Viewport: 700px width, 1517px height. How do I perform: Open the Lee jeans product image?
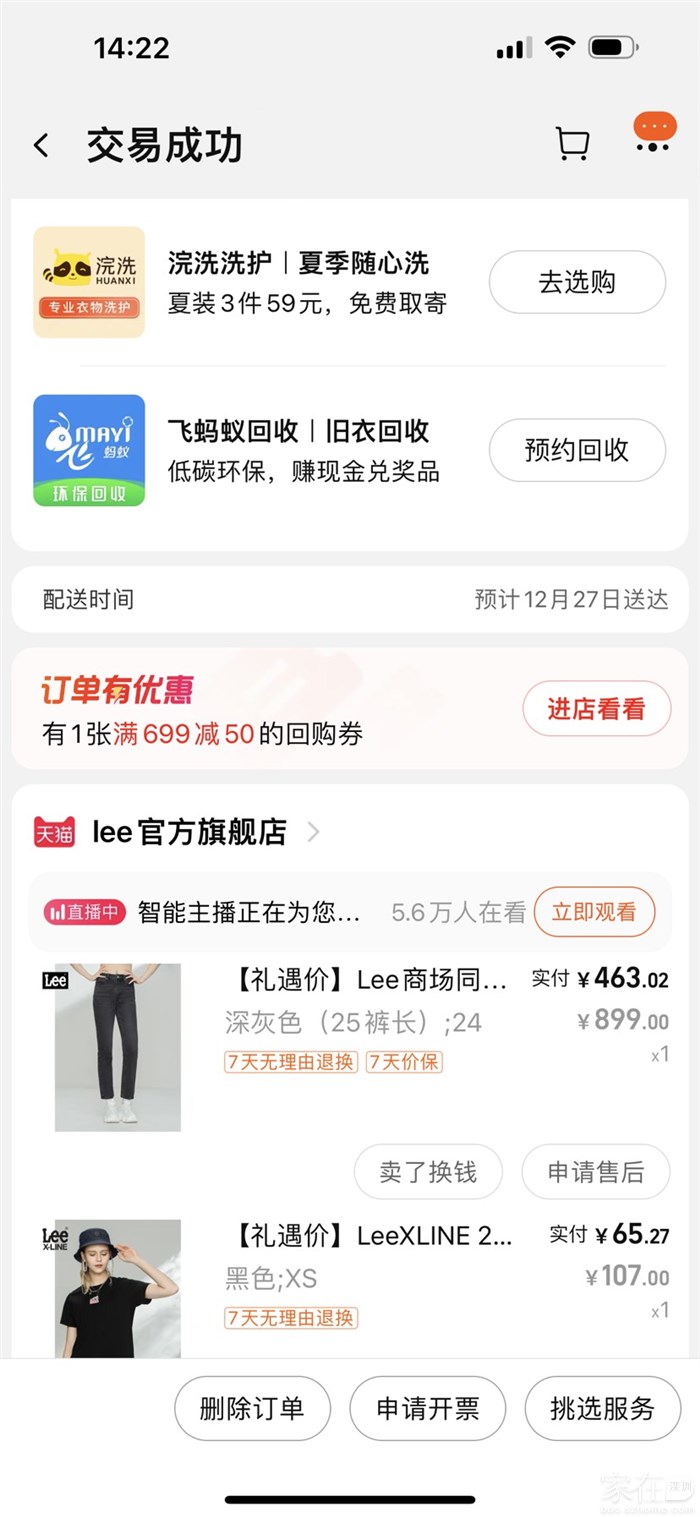[x=118, y=1047]
